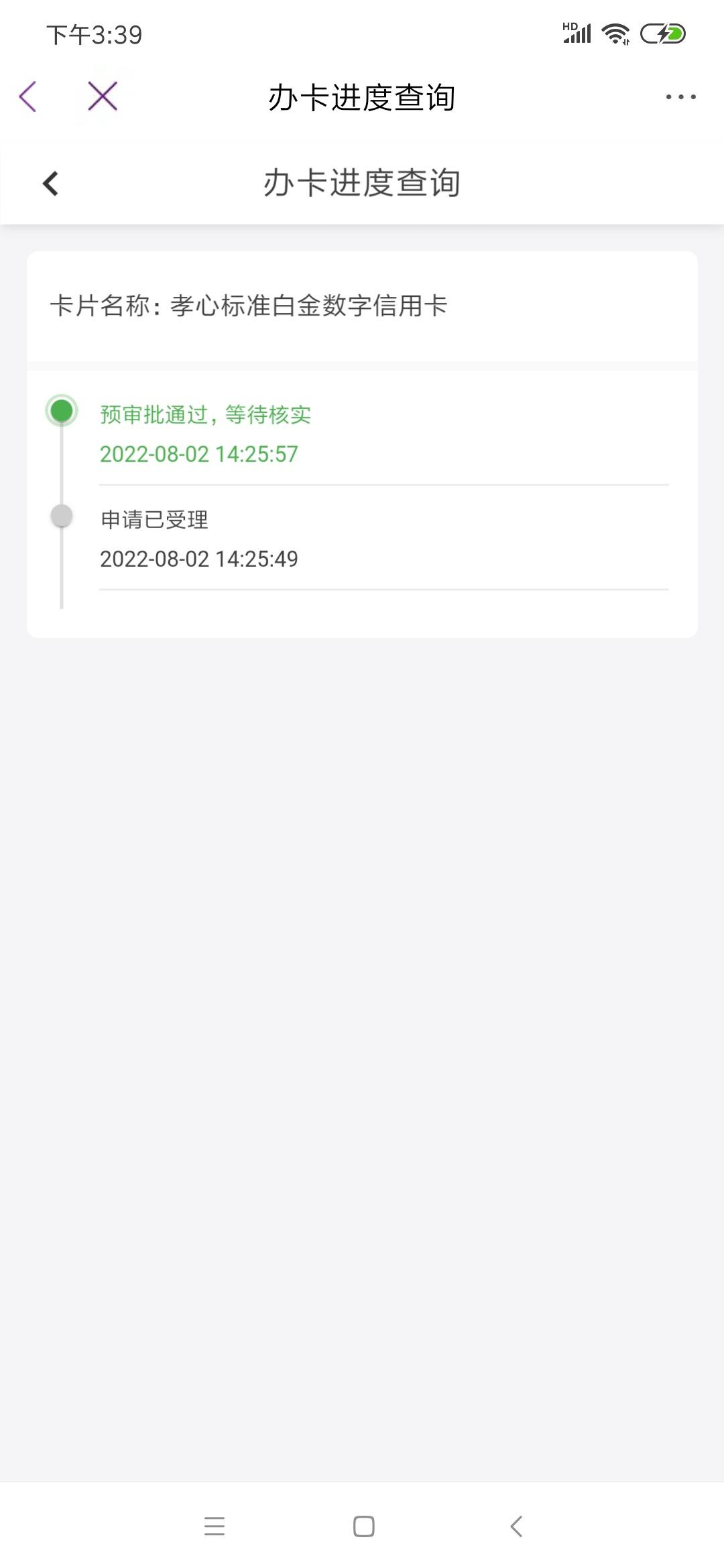Viewport: 724px width, 1568px height.
Task: Tap the purple back arrow in top bar
Action: click(x=27, y=96)
